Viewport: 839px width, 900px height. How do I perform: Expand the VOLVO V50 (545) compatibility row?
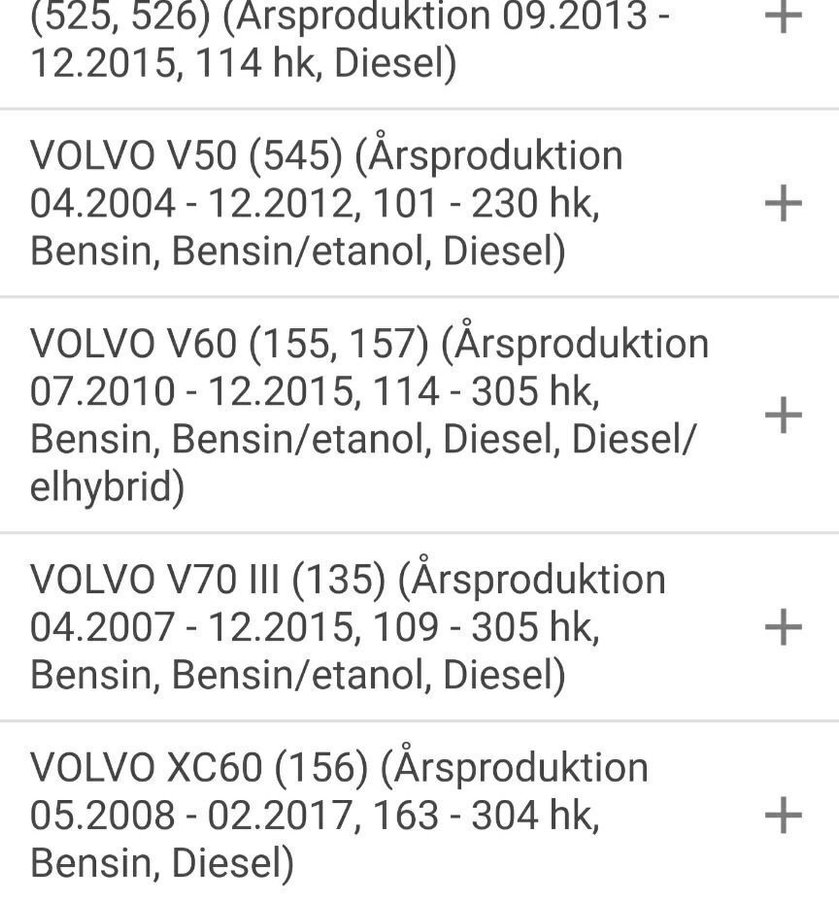(x=782, y=204)
